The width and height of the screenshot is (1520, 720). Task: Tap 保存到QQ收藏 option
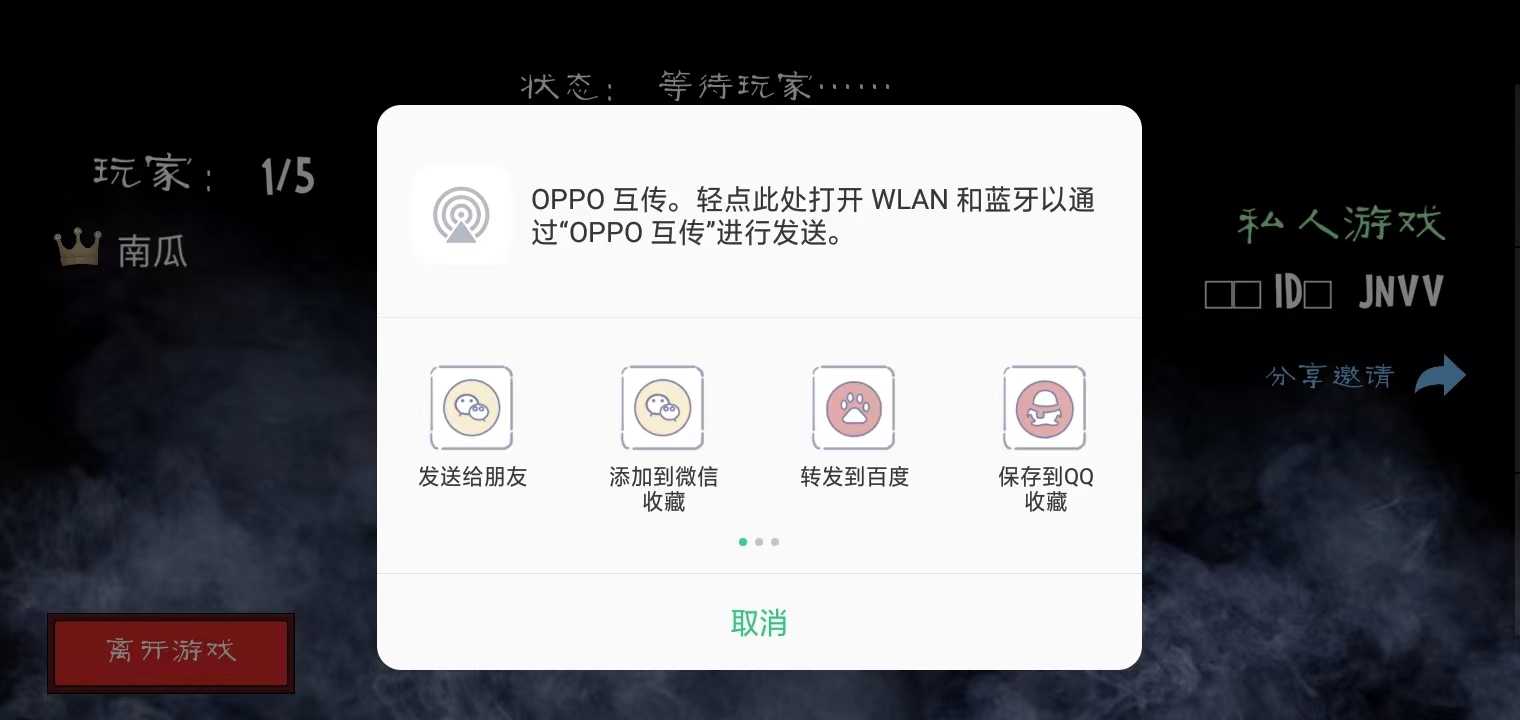1045,408
